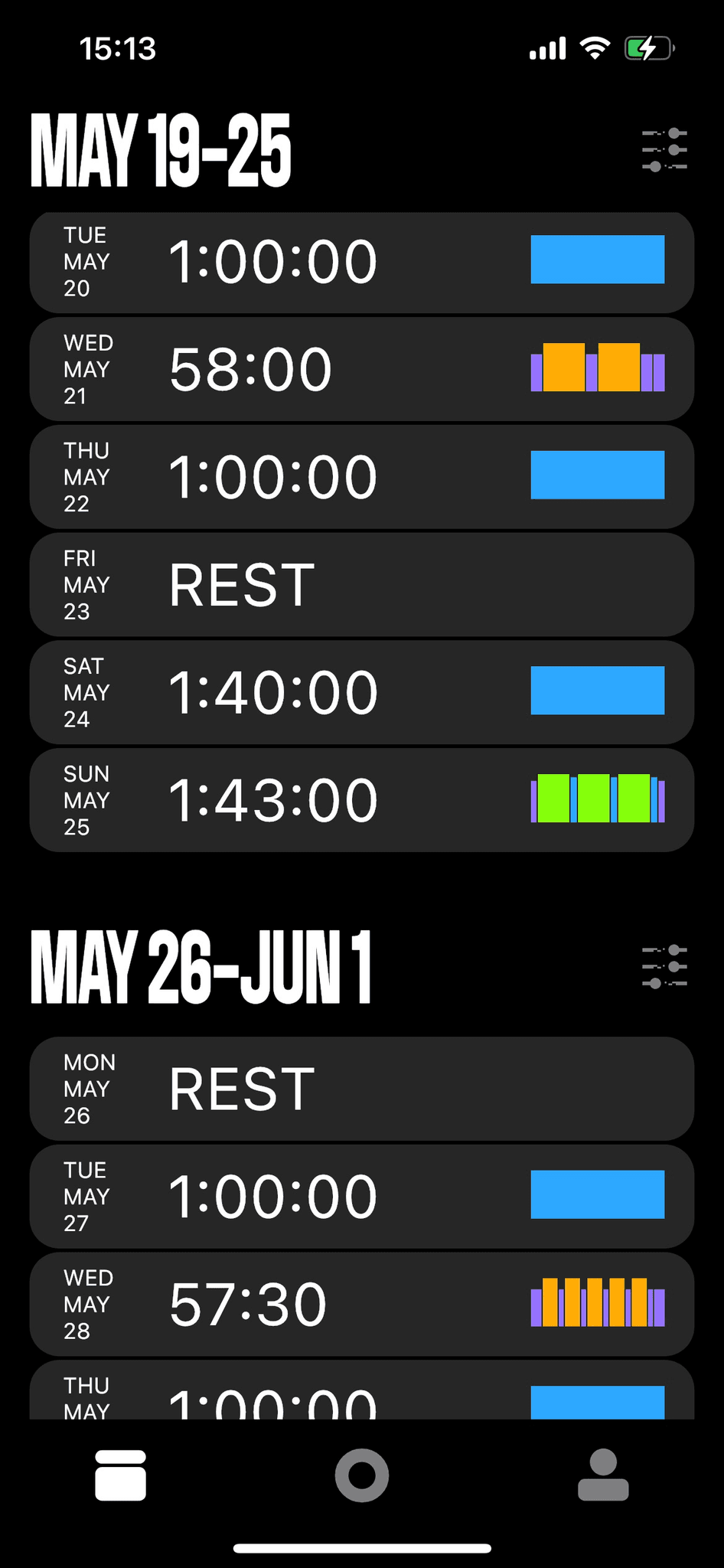Open the Tue May 20 workout
This screenshot has height=1568, width=724.
pyautogui.click(x=361, y=262)
